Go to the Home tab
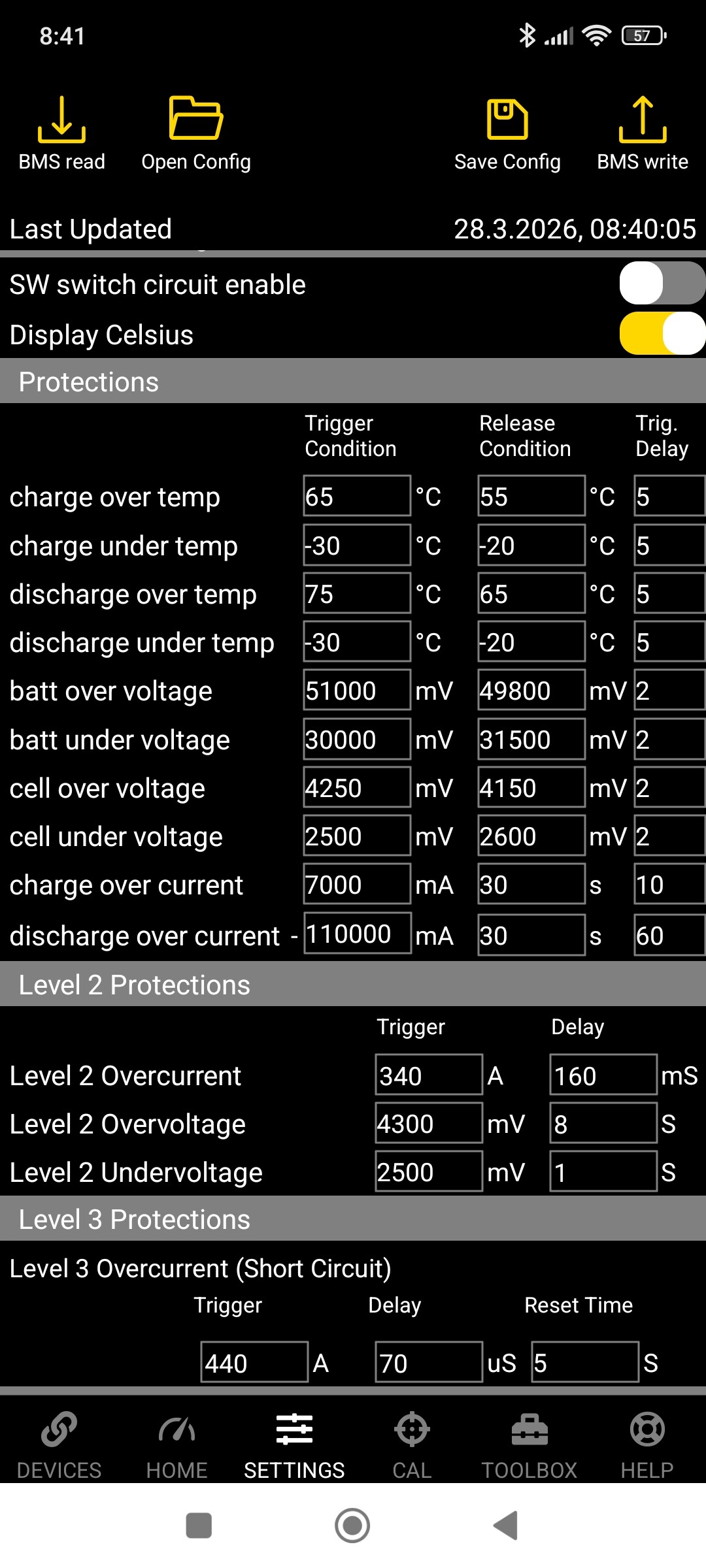 [176, 1445]
